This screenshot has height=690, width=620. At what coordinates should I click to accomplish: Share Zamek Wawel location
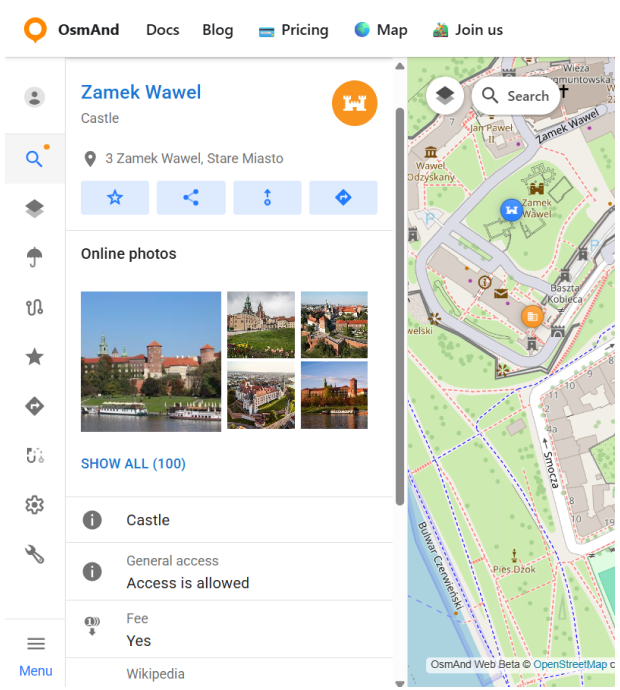191,198
